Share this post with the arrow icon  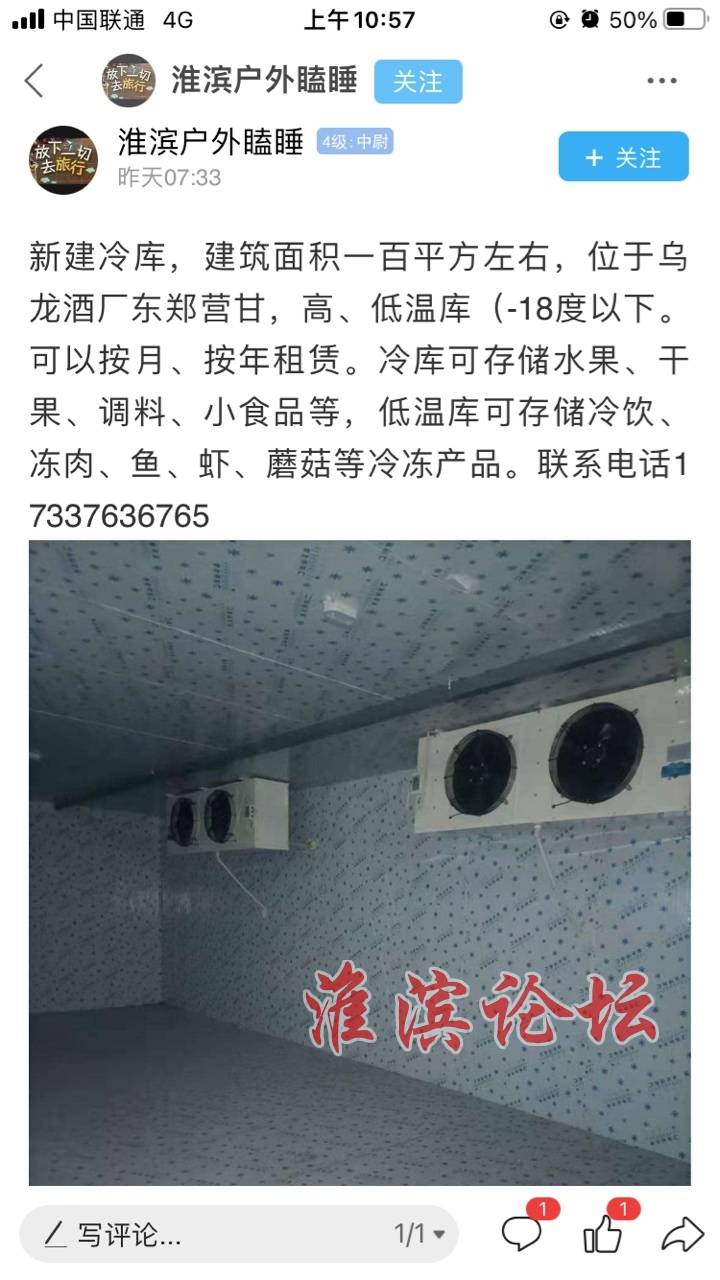682,1233
